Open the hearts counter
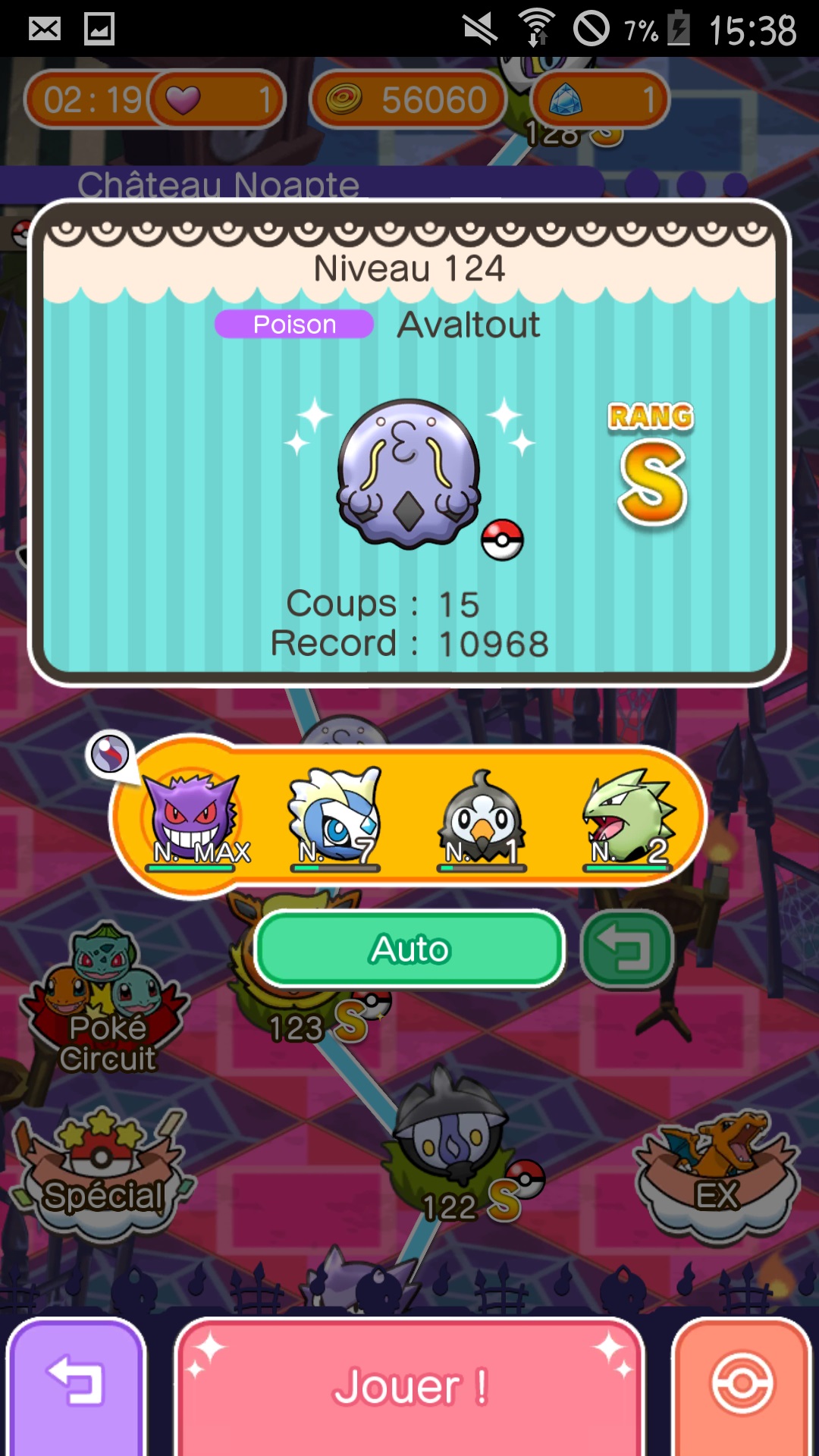The width and height of the screenshot is (819, 1456). click(216, 99)
